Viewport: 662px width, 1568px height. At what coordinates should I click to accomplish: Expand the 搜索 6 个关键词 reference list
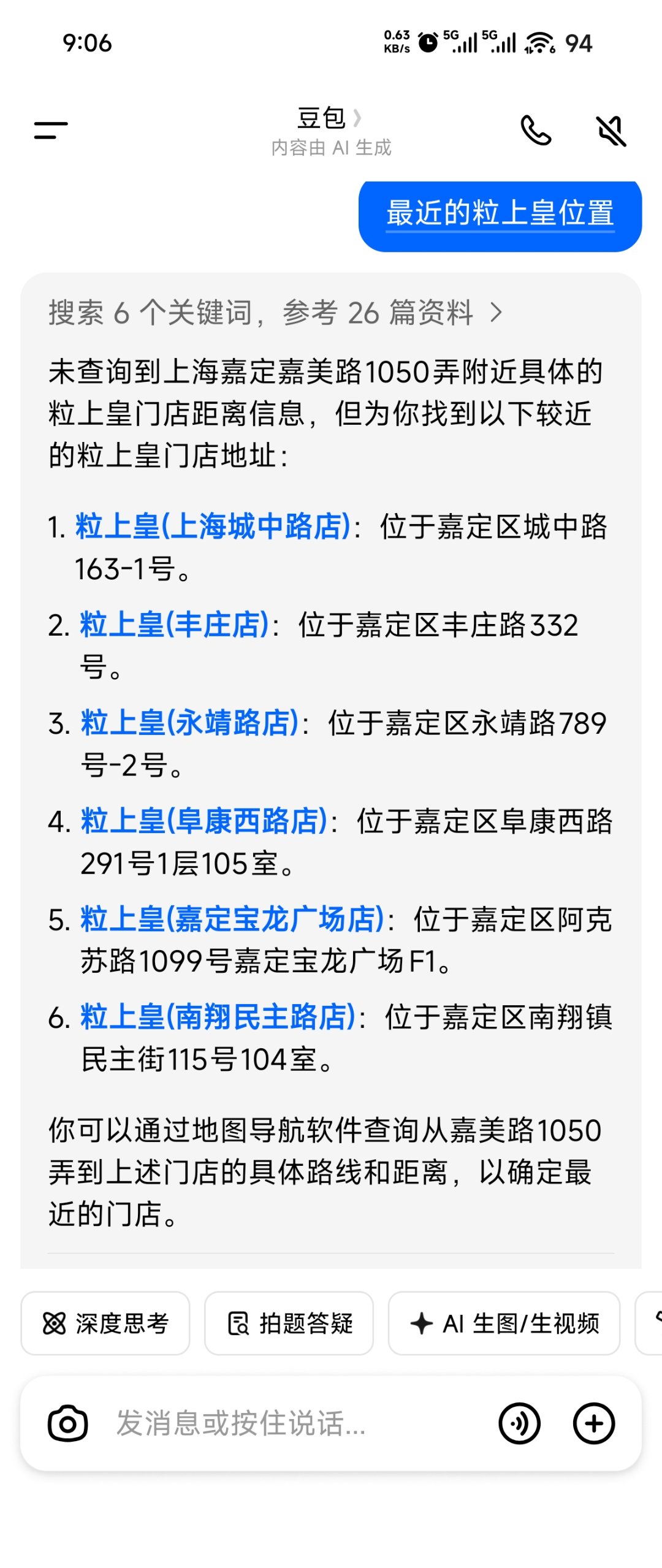[x=275, y=313]
